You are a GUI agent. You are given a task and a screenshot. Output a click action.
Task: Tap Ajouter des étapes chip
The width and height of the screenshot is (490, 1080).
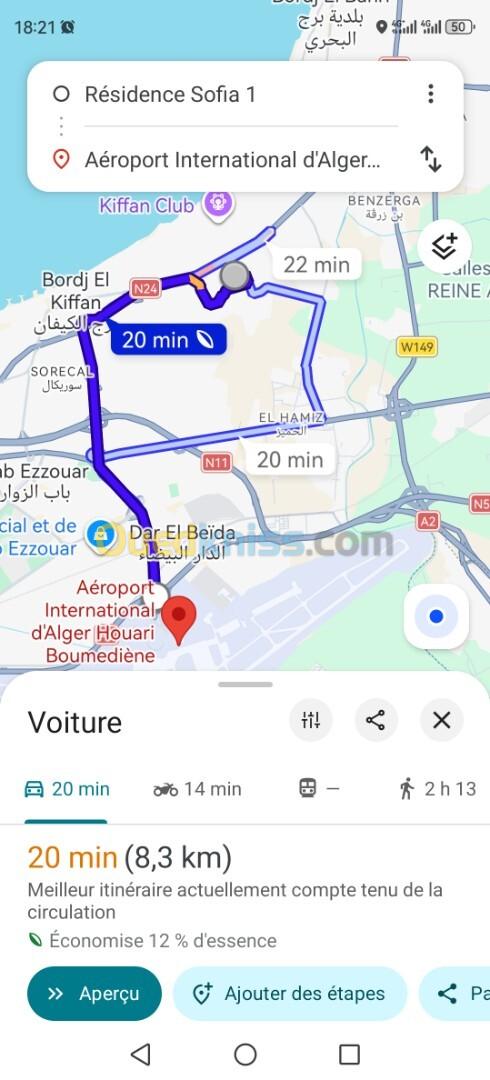289,993
